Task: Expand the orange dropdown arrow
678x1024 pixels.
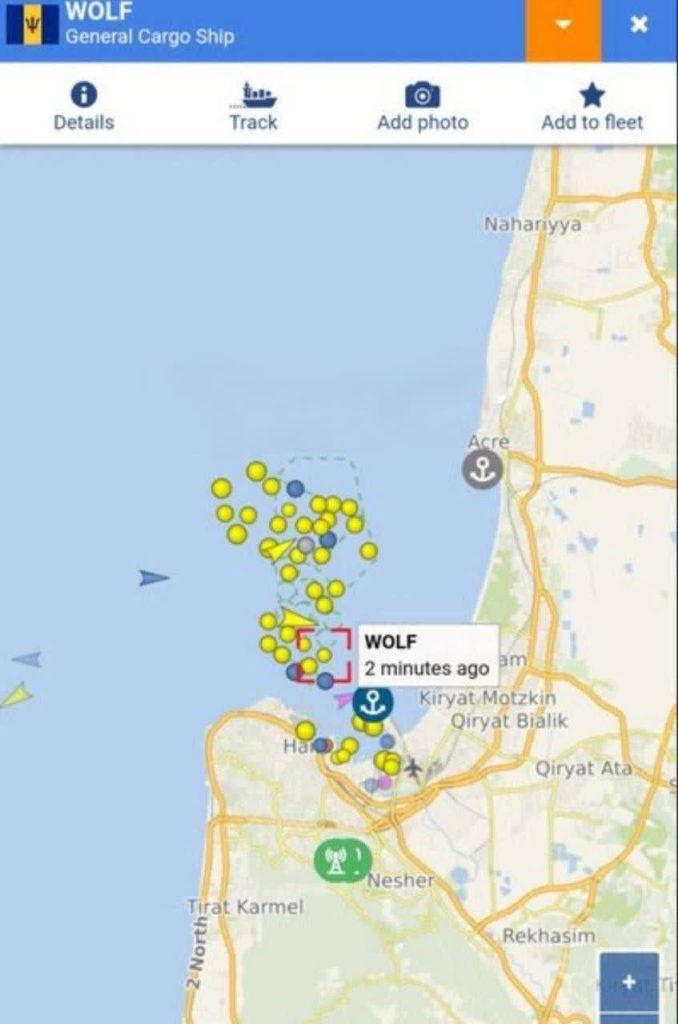Action: point(563,26)
